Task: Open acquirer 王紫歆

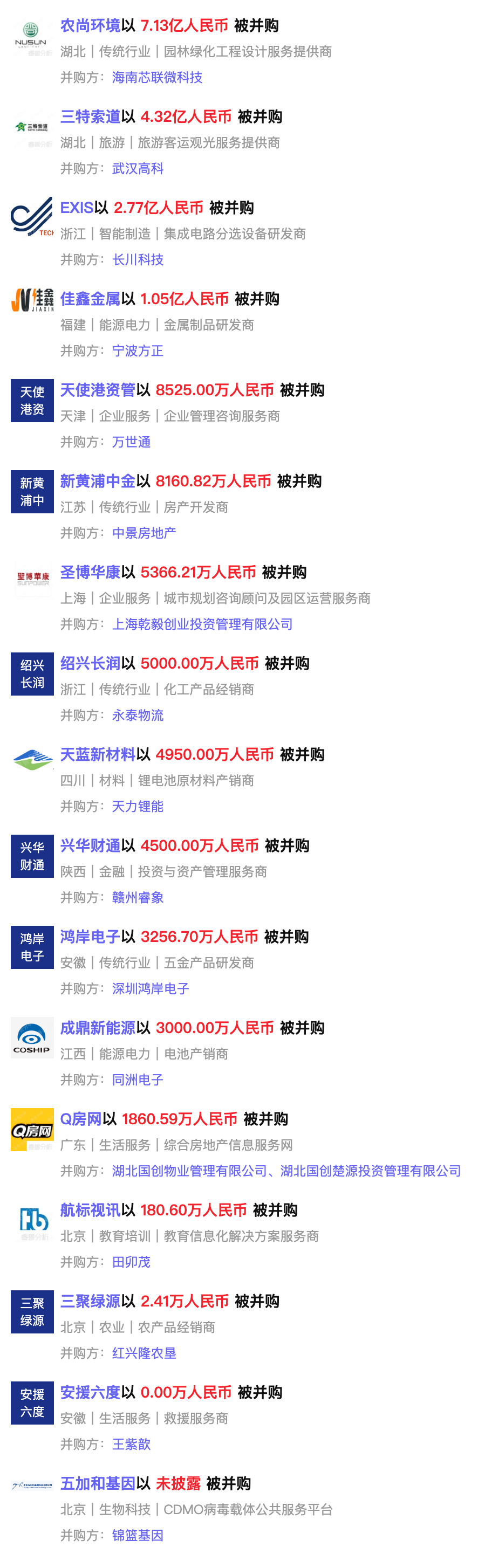Action: (131, 1445)
